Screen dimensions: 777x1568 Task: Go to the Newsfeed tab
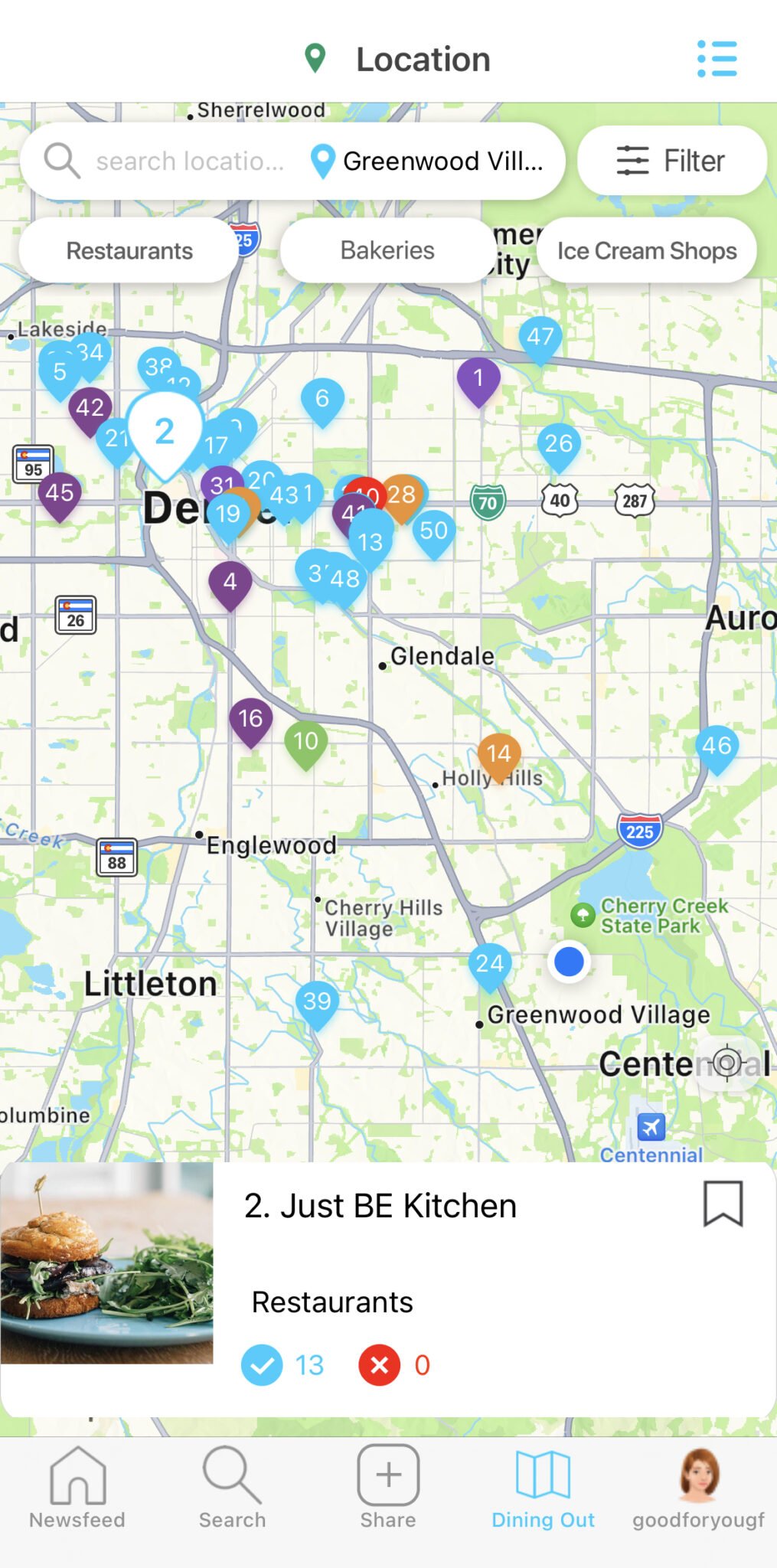(x=77, y=1488)
